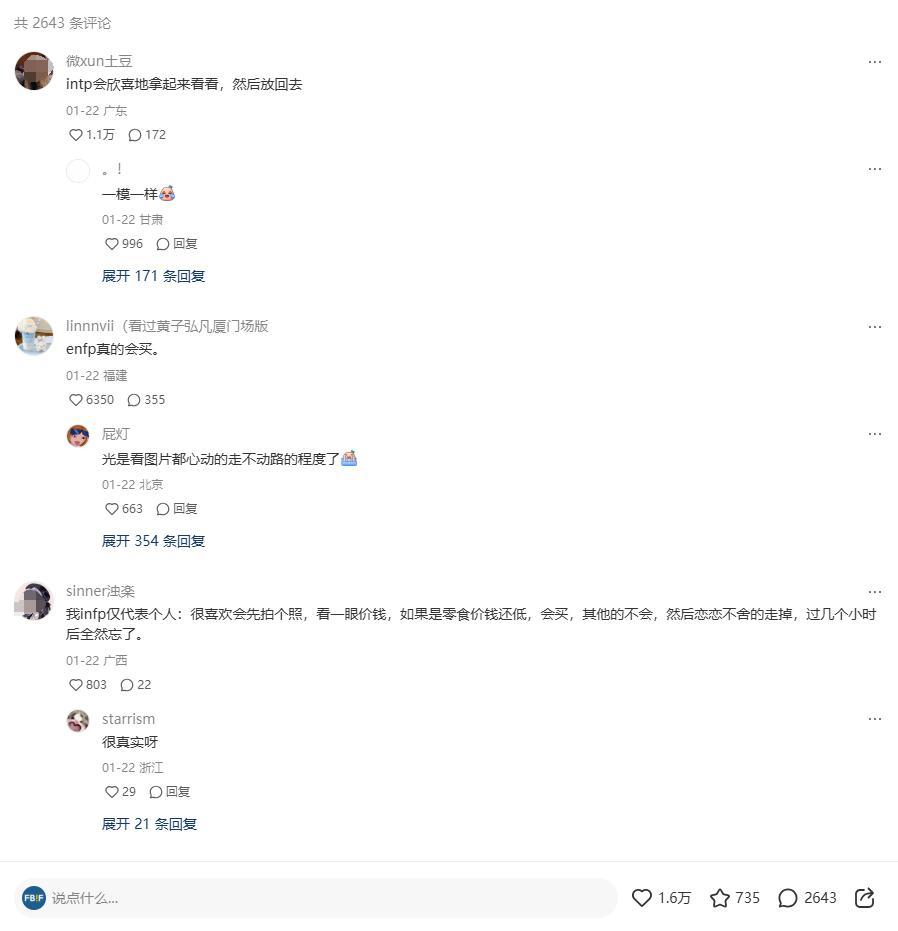Expand 171 replies under 微xun土豆
898x931 pixels.
tap(153, 276)
